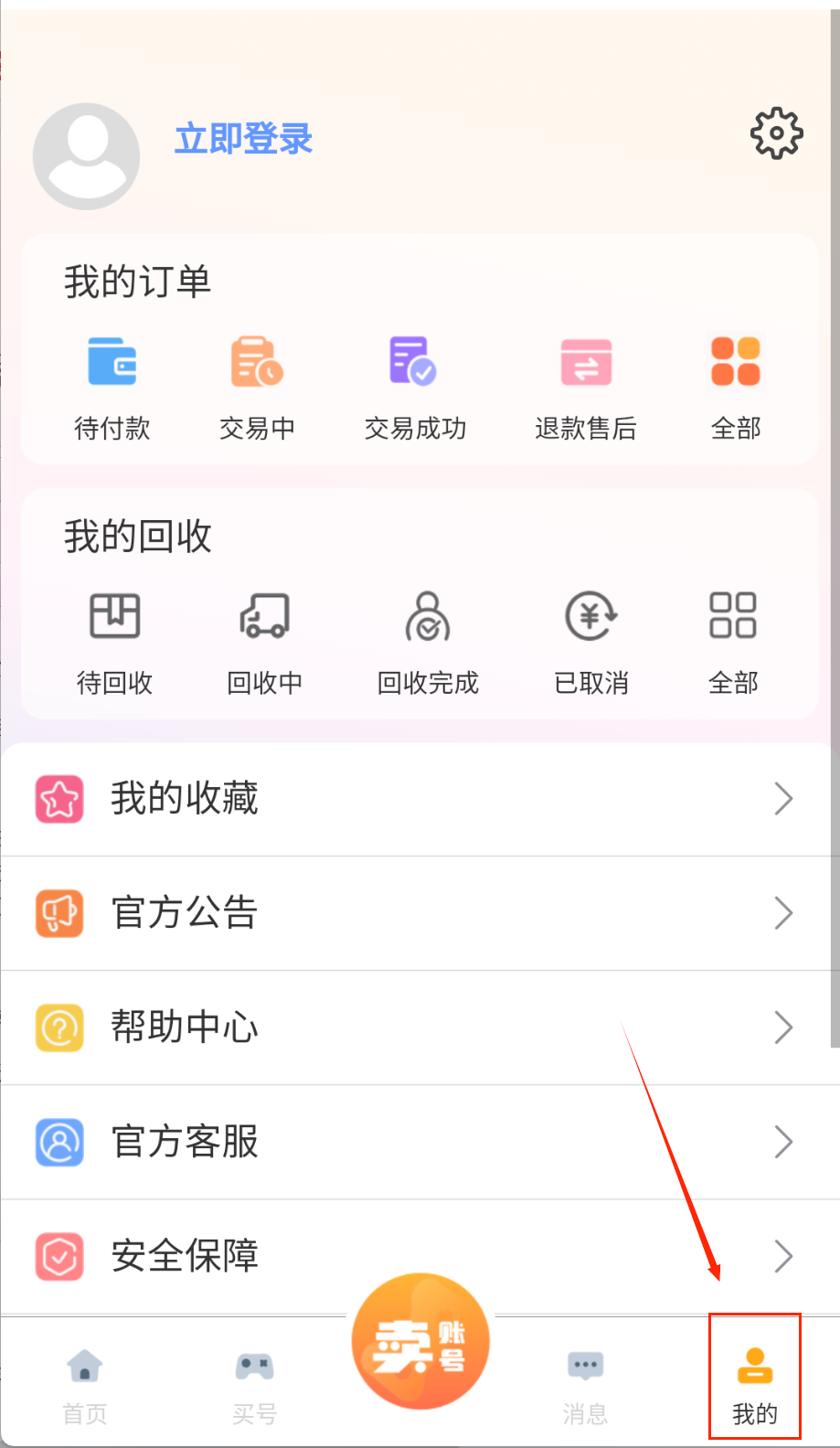The image size is (840, 1448).
Task: Open 回收完成 records
Action: 428,642
